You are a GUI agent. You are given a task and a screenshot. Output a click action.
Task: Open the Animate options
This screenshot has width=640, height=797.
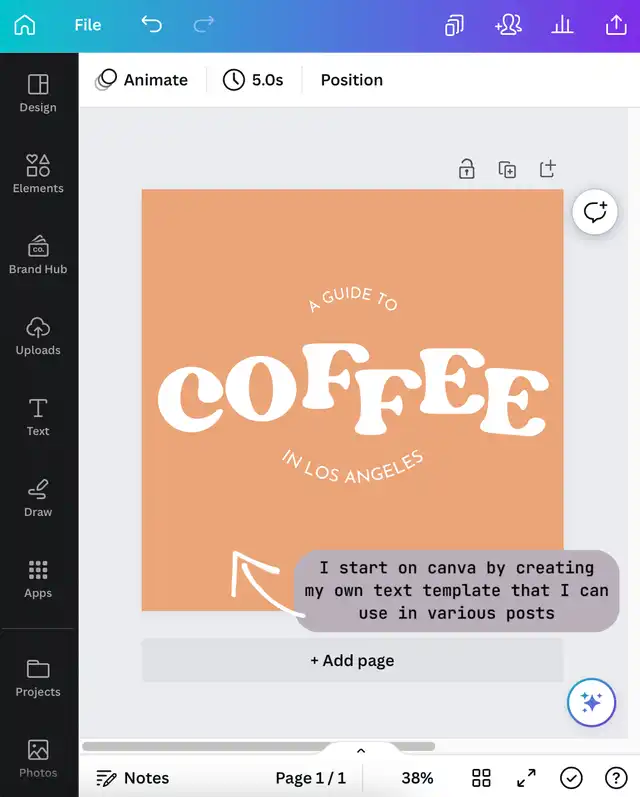click(142, 80)
